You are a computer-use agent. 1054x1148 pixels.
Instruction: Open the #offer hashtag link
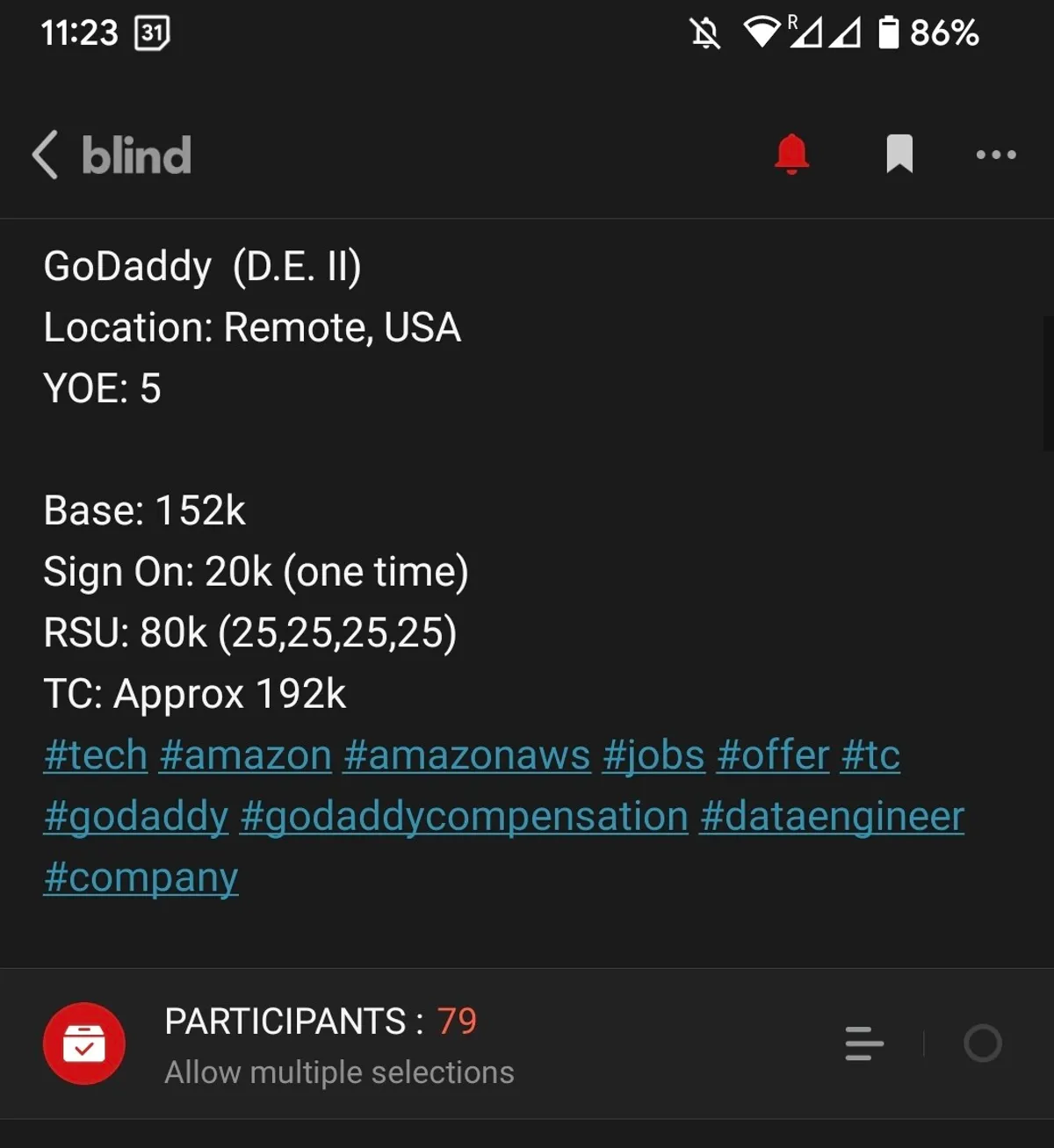tap(773, 755)
